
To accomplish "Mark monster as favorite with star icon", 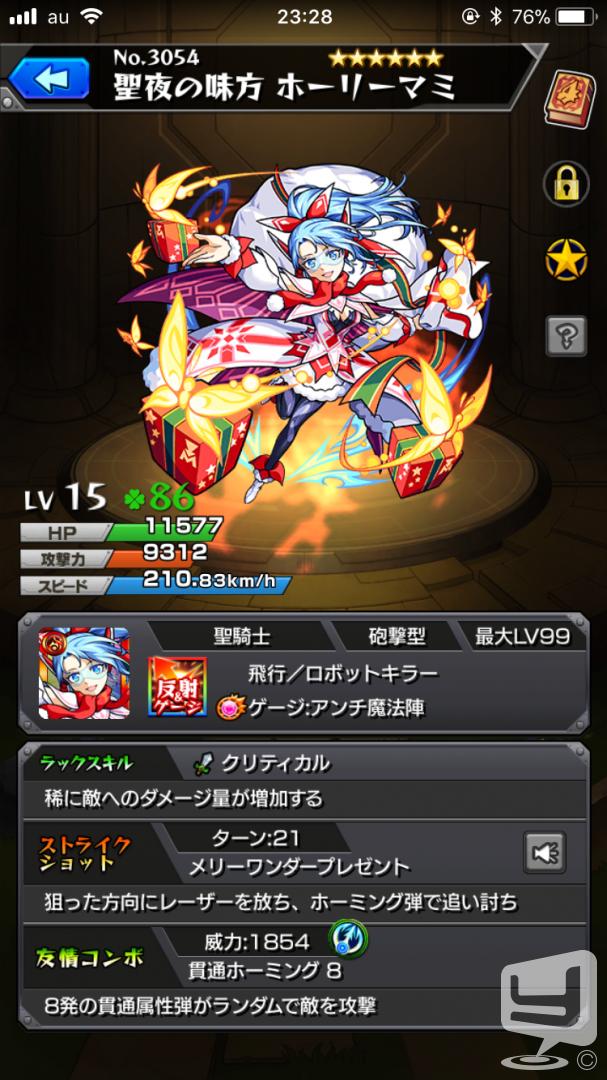I will coord(566,260).
